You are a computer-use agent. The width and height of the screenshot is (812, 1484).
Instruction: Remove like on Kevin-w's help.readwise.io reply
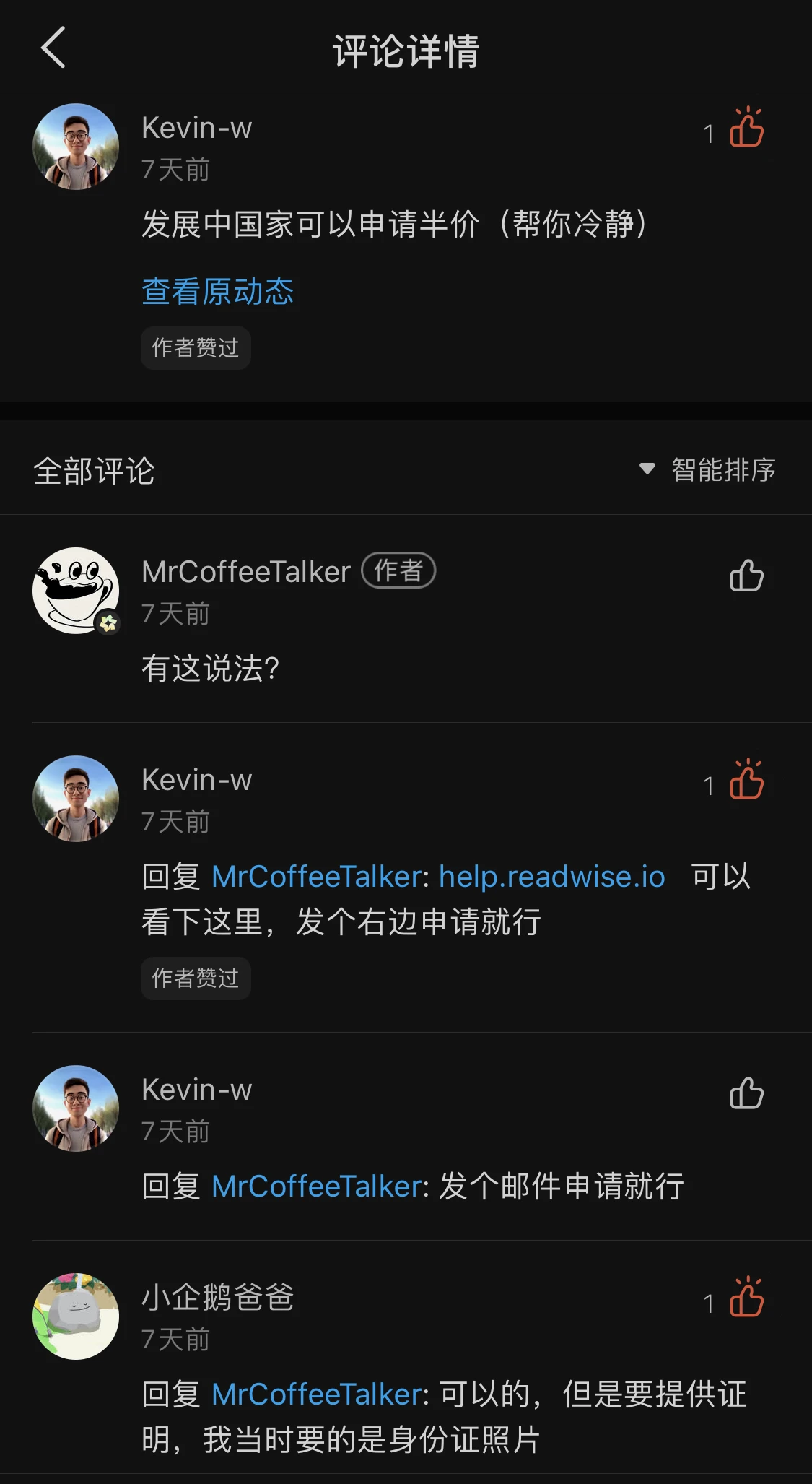pyautogui.click(x=746, y=781)
